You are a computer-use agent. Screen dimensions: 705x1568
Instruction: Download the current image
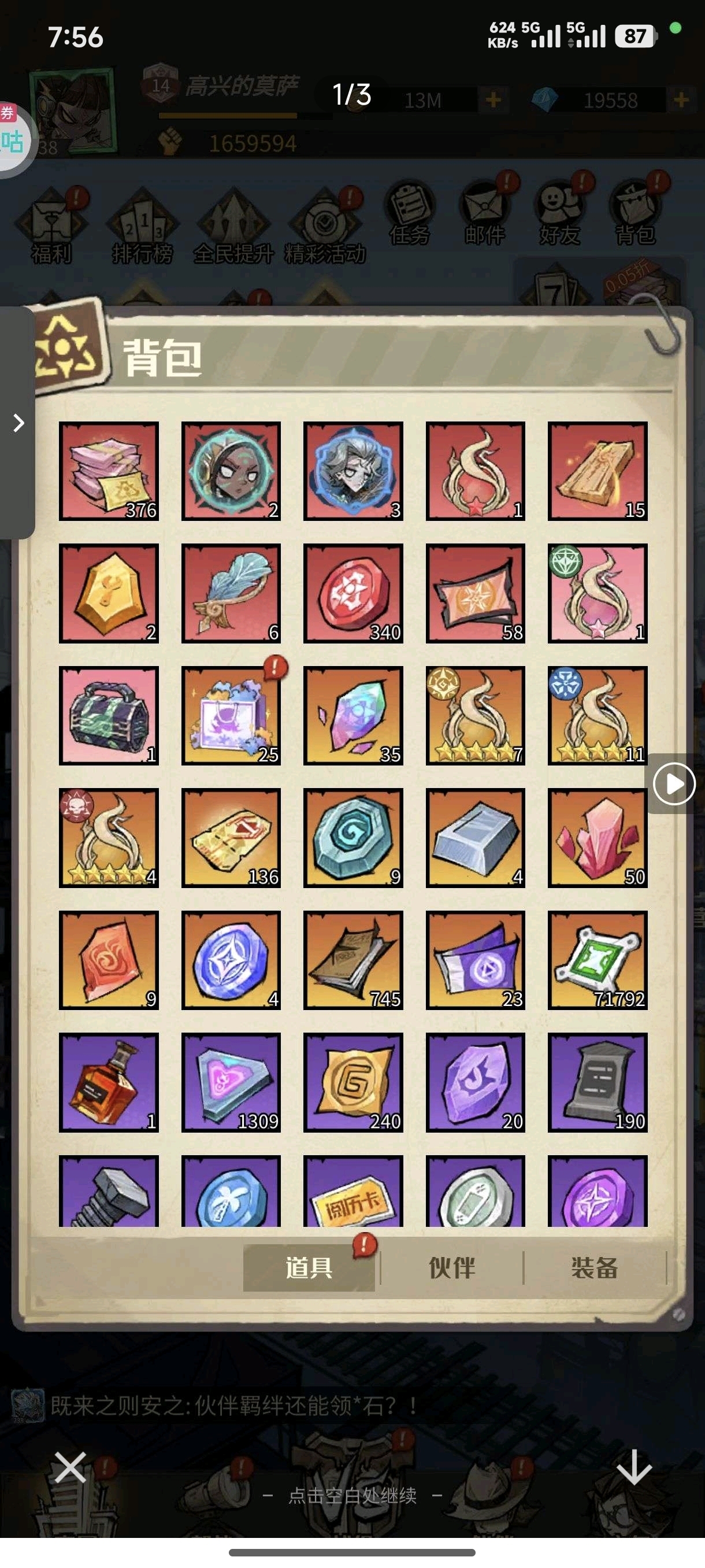[634, 1467]
